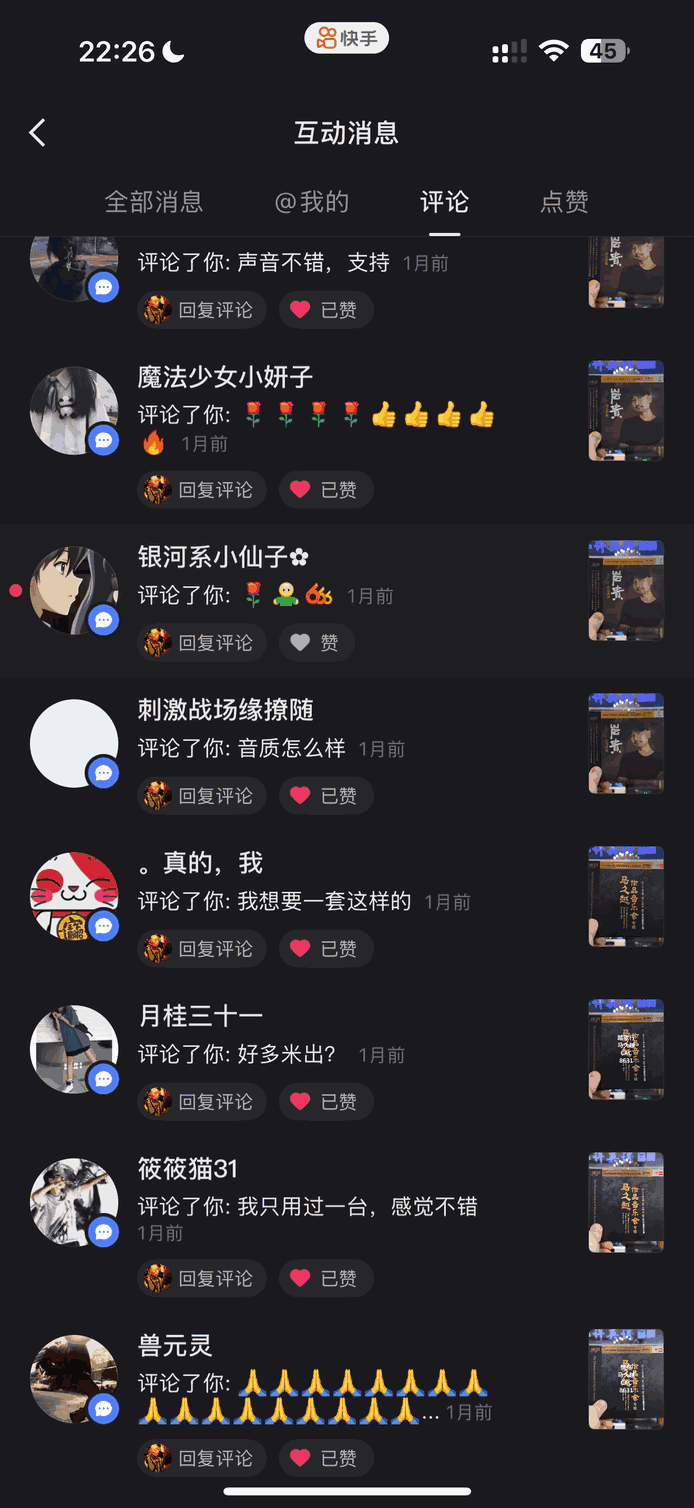
Task: Like the comment from 银河系小仙子
Action: (314, 643)
